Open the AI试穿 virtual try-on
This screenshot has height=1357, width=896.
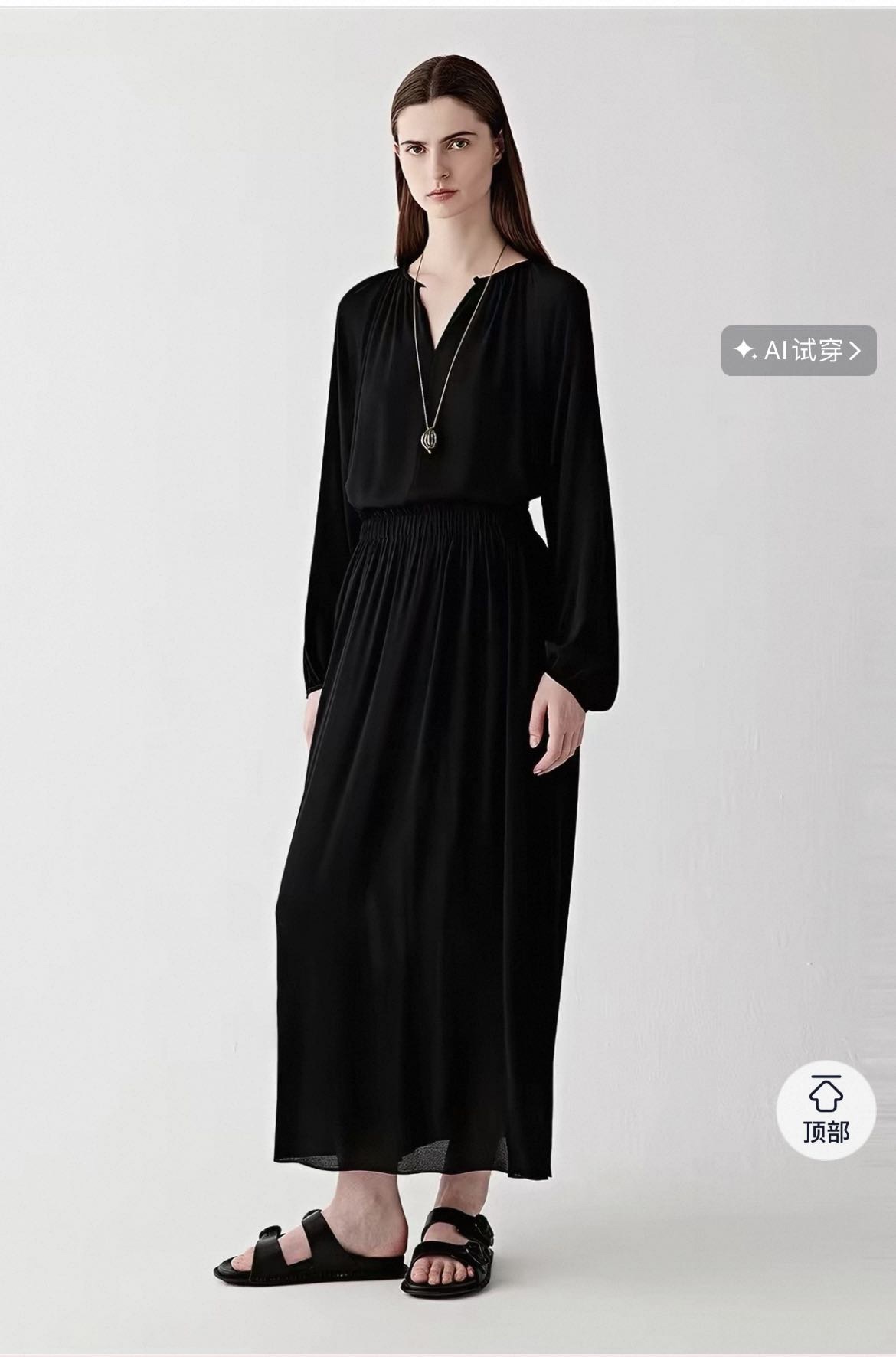point(798,351)
